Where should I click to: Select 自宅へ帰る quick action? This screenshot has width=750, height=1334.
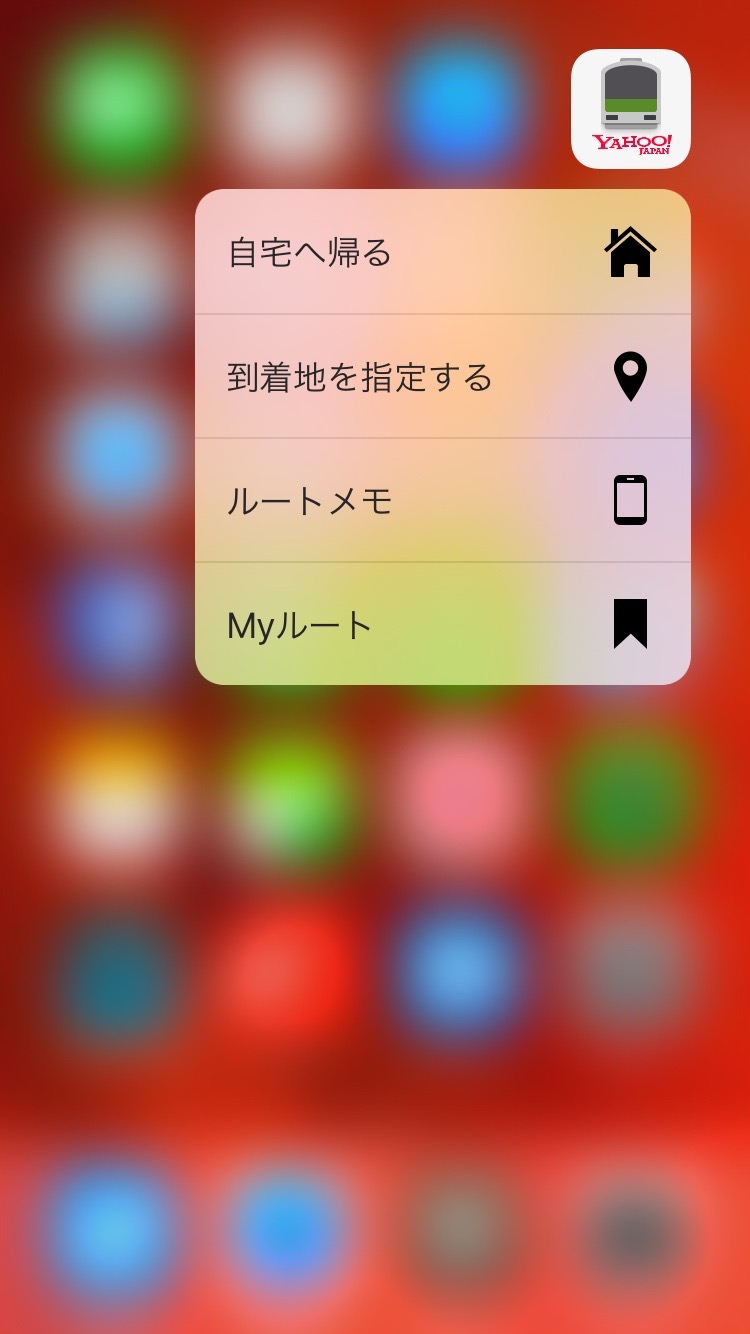[x=443, y=252]
